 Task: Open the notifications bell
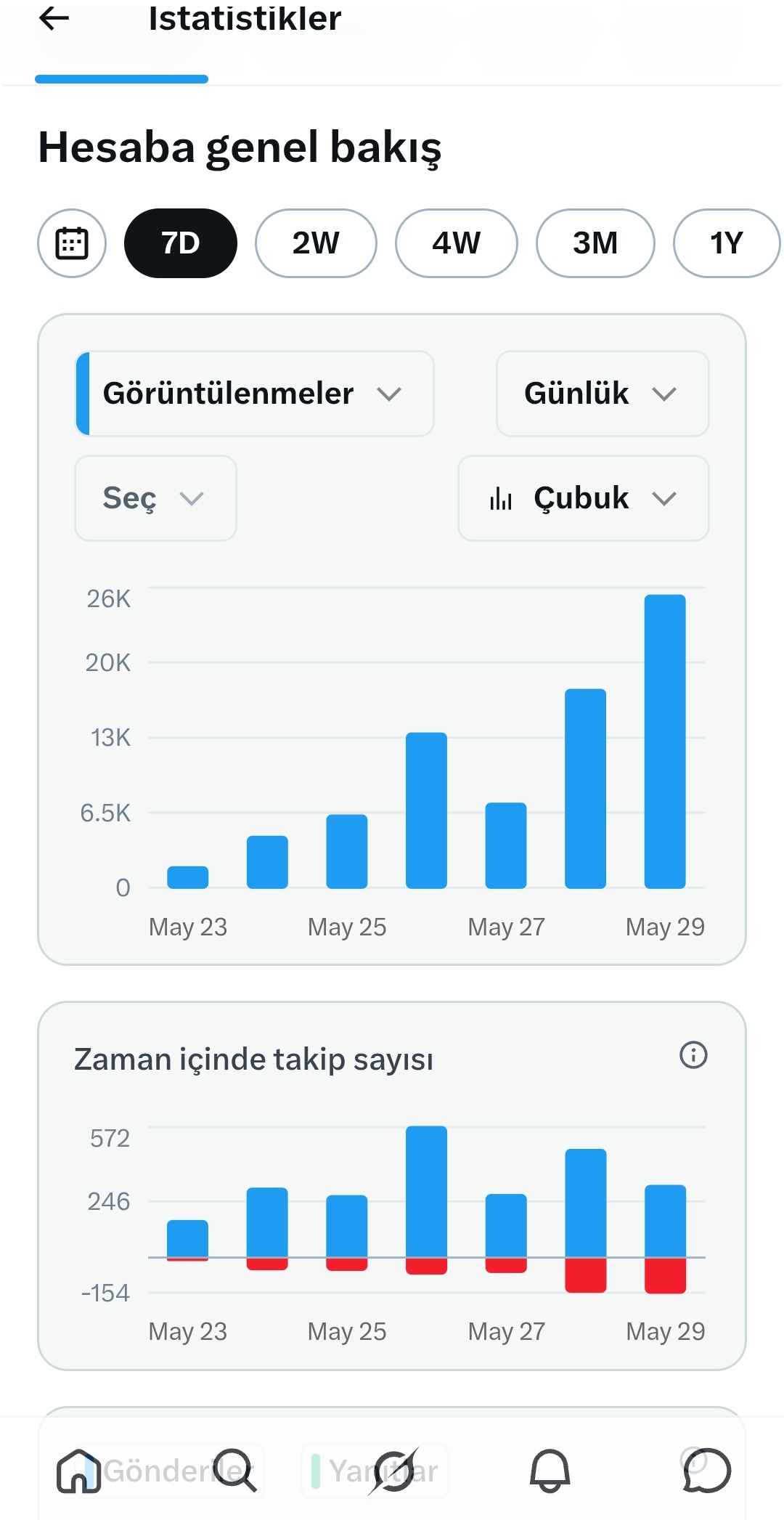550,1471
